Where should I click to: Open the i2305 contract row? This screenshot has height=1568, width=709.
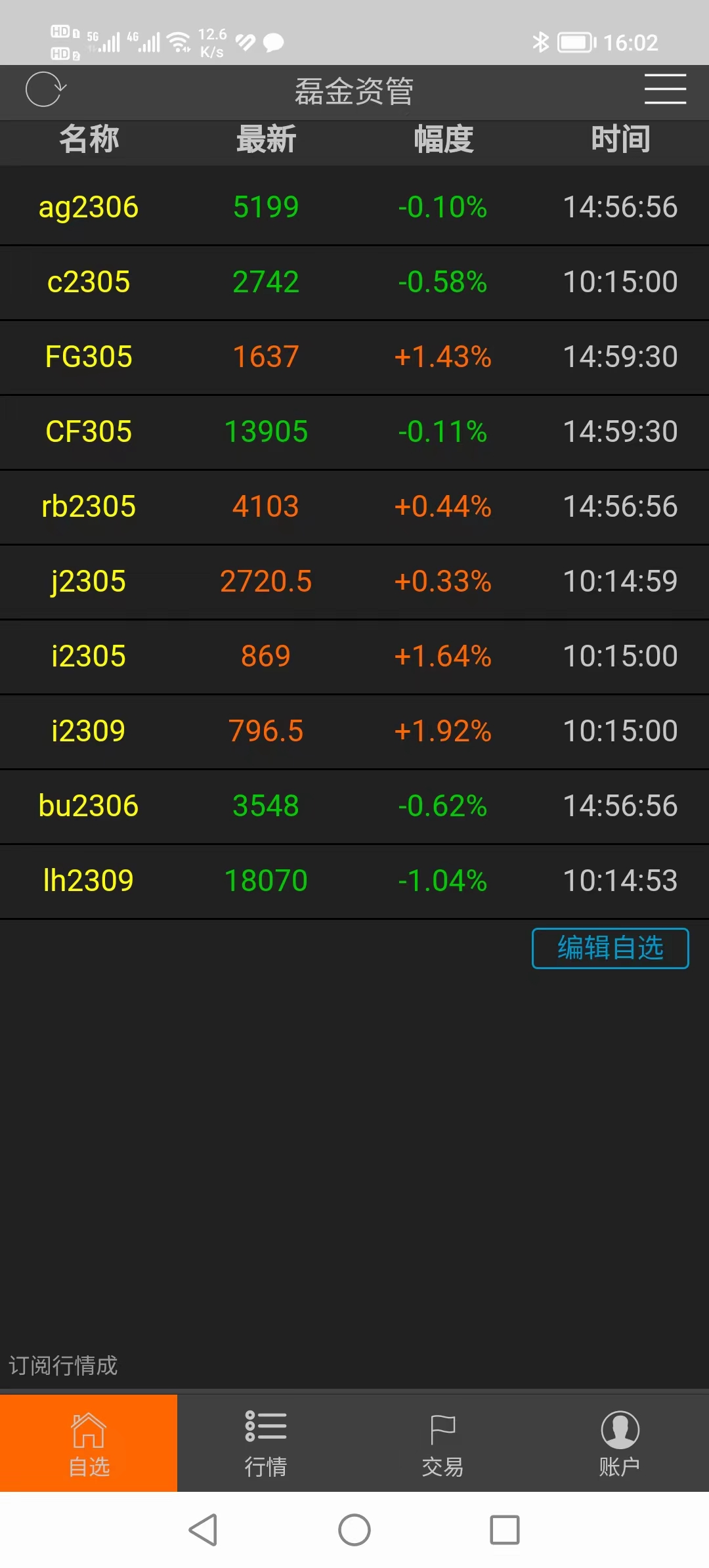[x=354, y=657]
